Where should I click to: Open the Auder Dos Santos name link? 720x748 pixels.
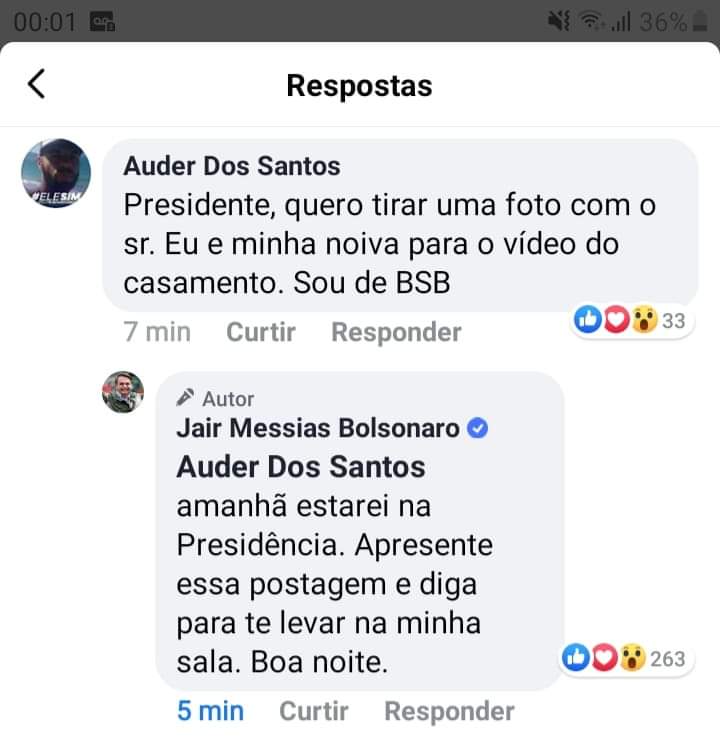click(x=231, y=166)
